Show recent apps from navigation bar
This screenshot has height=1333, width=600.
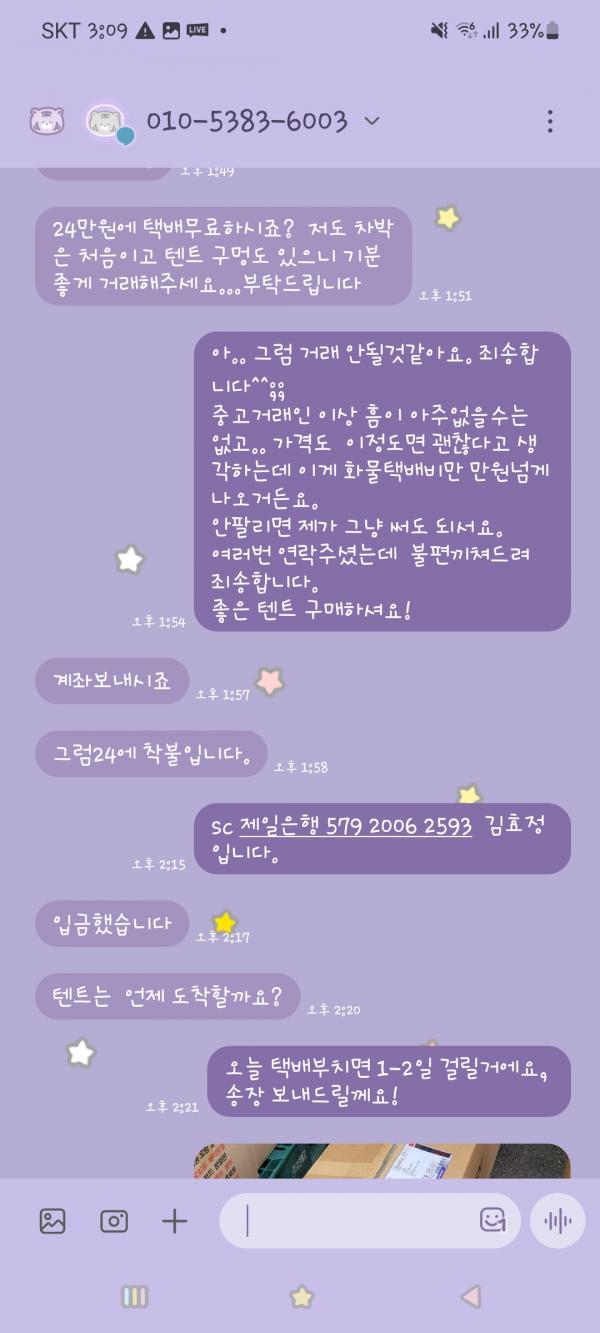coord(134,1297)
